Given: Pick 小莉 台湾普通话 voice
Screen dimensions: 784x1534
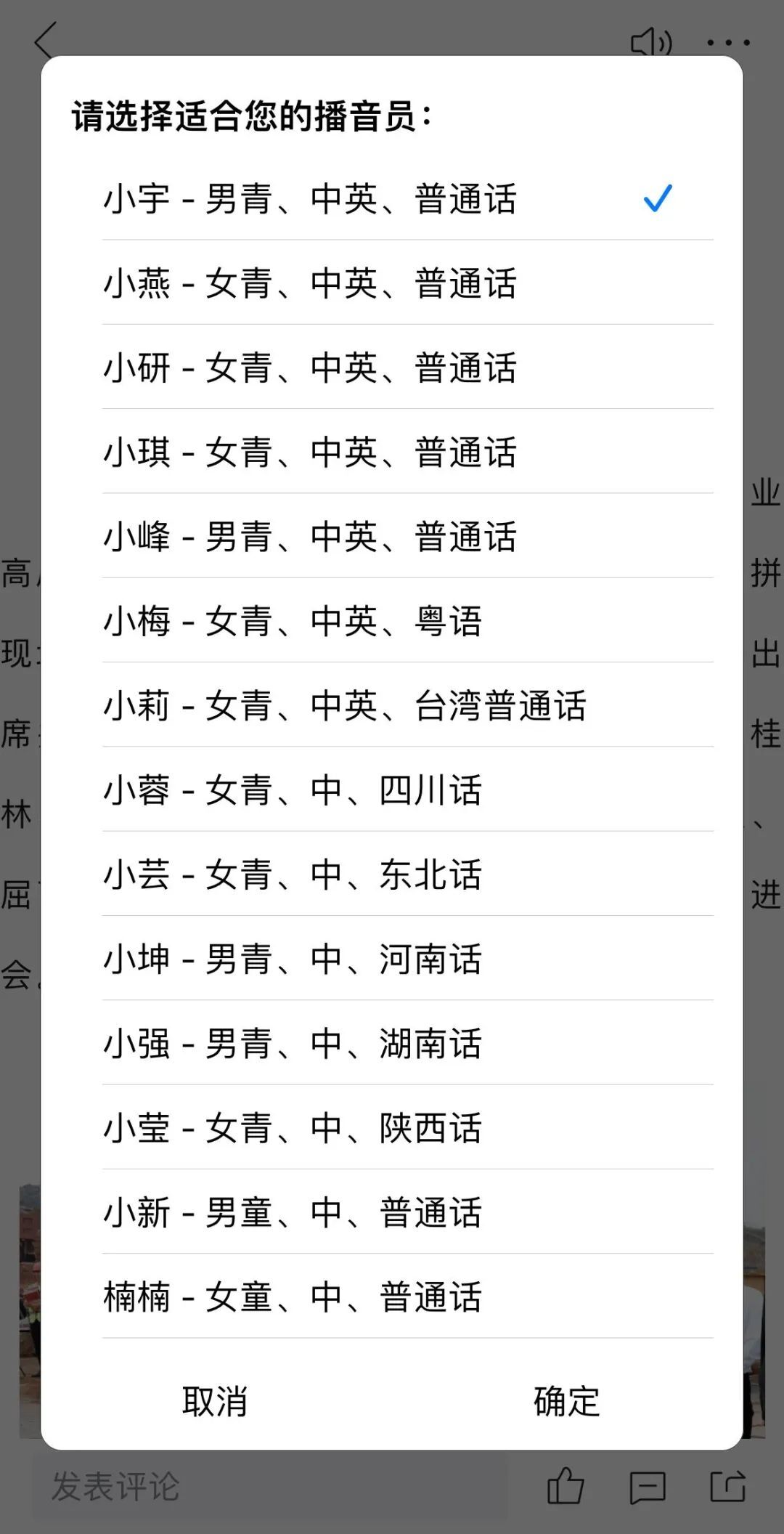Looking at the screenshot, I should (407, 705).
